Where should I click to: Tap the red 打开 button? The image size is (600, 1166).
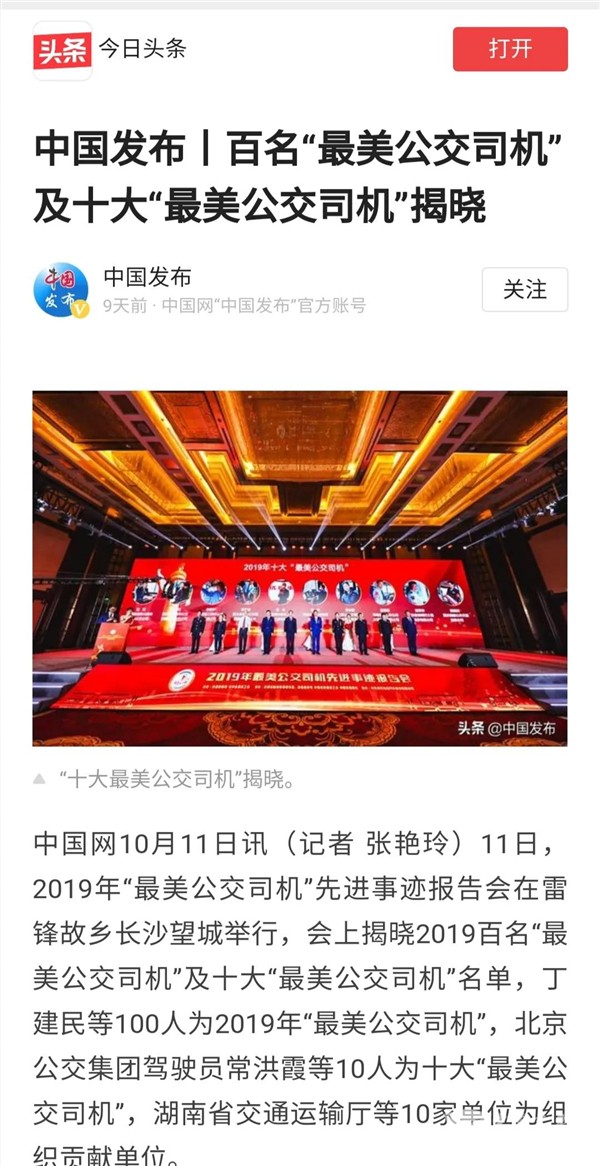510,49
